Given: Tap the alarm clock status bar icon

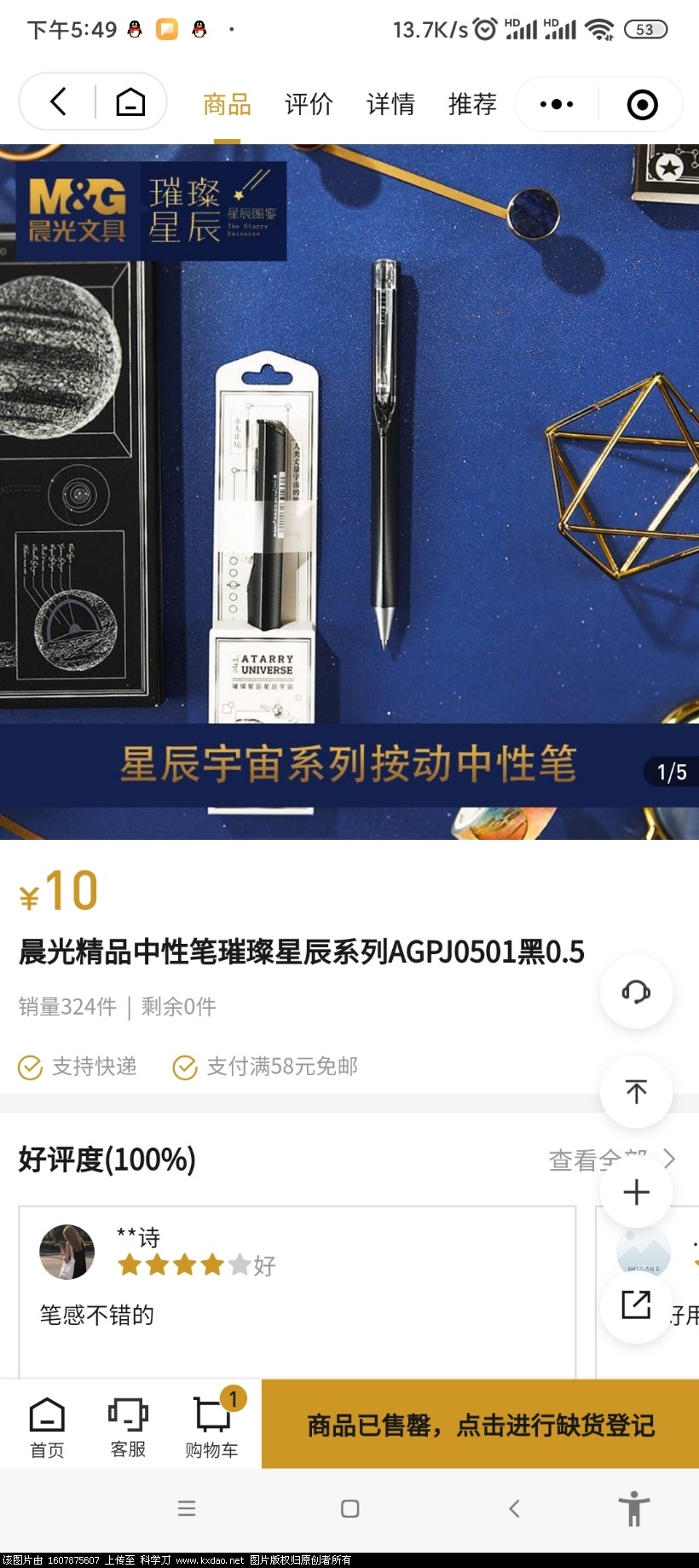Looking at the screenshot, I should (x=484, y=28).
